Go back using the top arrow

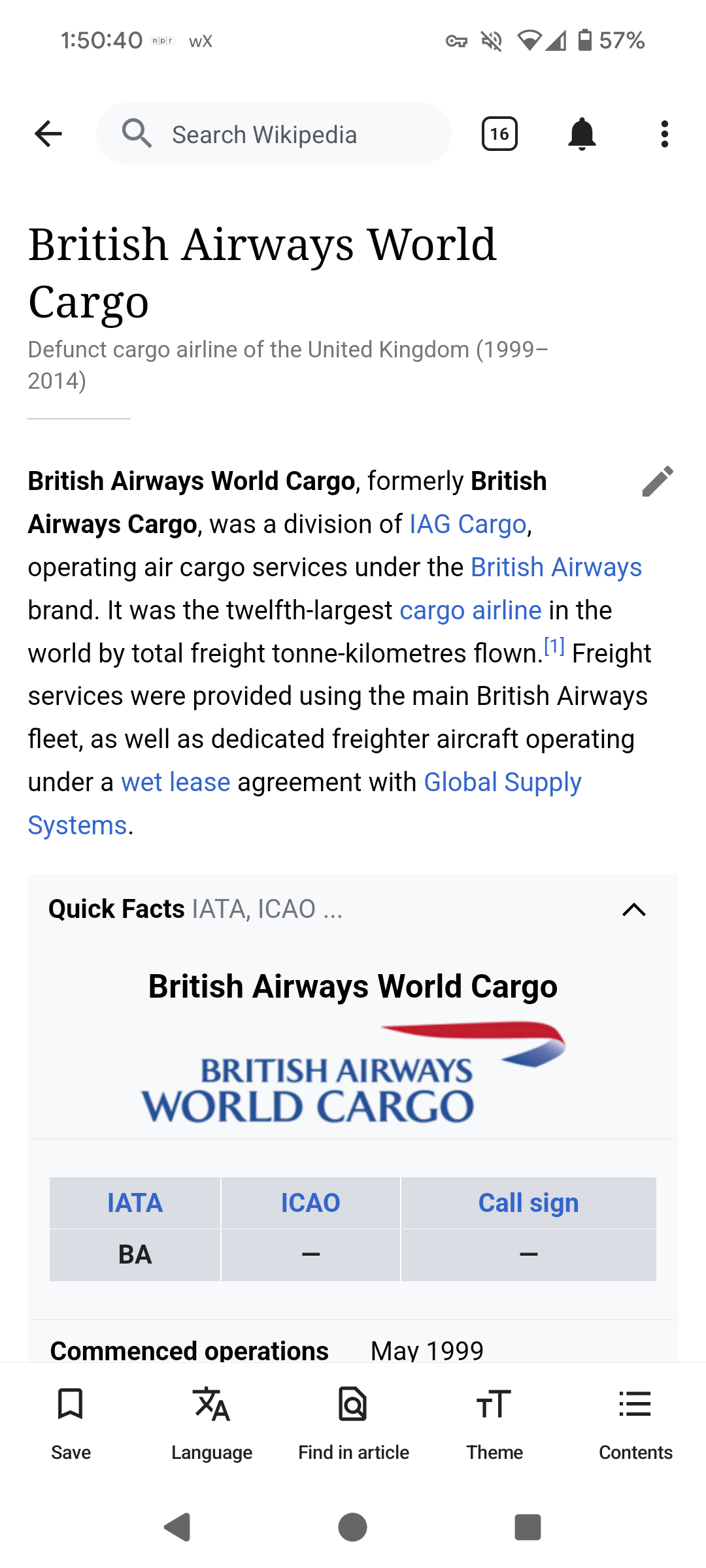pyautogui.click(x=48, y=134)
